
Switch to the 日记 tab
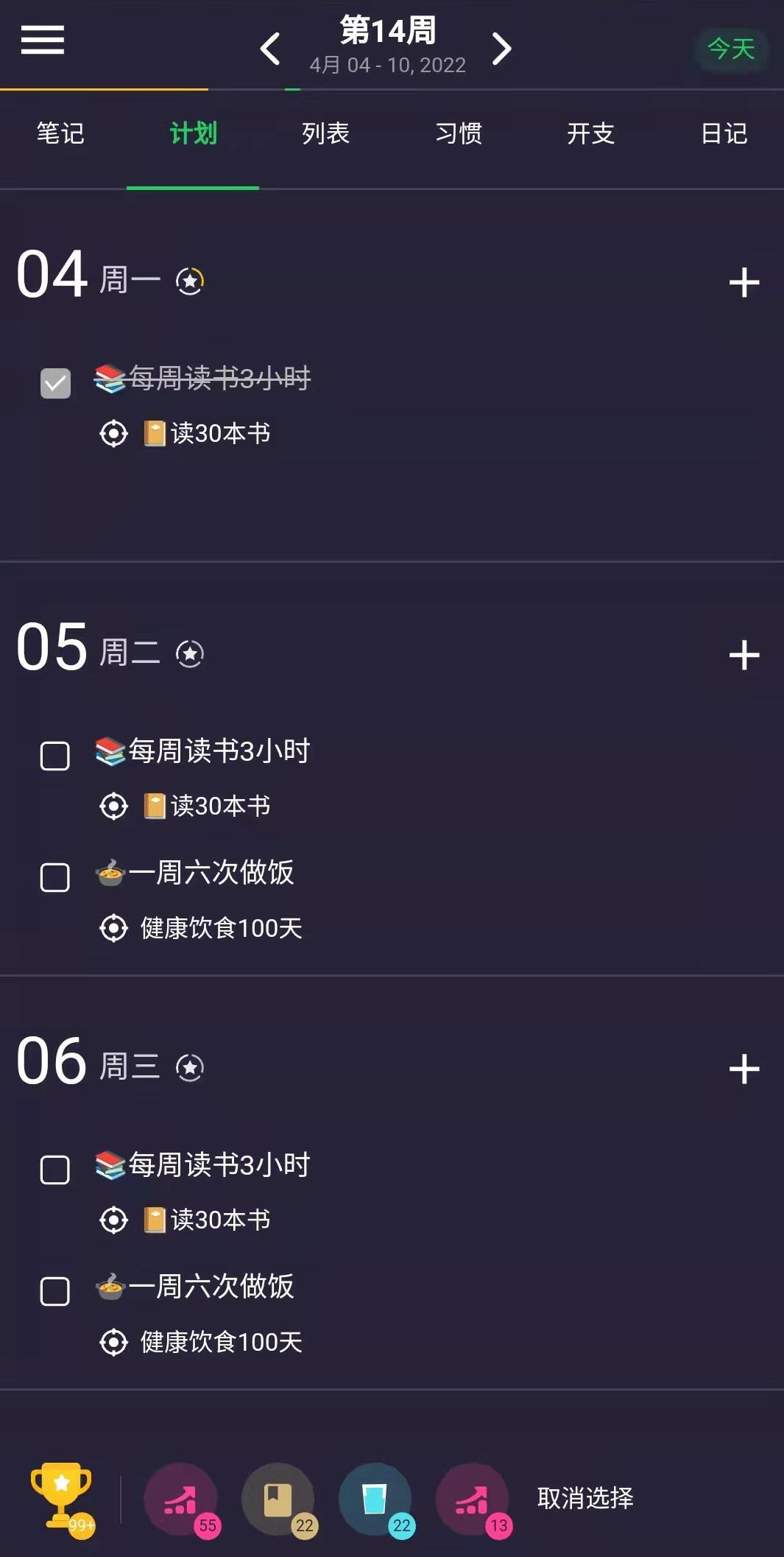point(724,133)
